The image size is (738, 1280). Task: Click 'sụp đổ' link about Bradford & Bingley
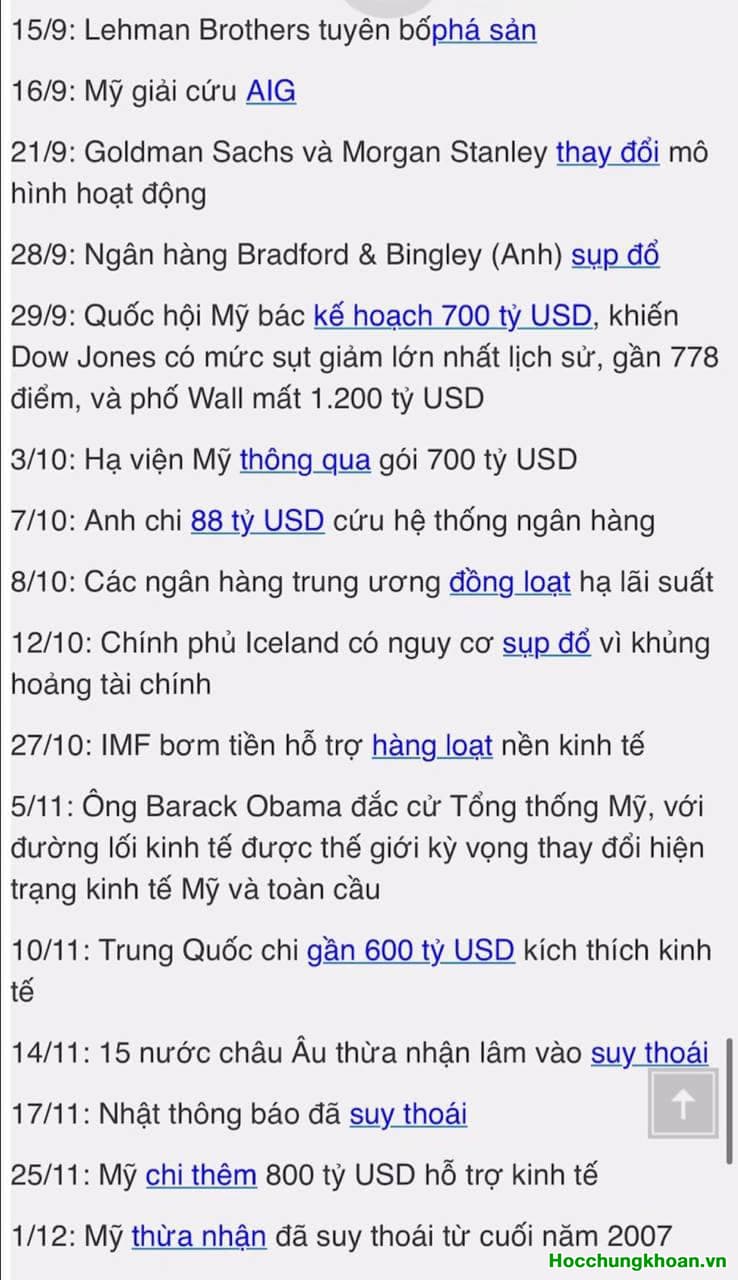616,255
